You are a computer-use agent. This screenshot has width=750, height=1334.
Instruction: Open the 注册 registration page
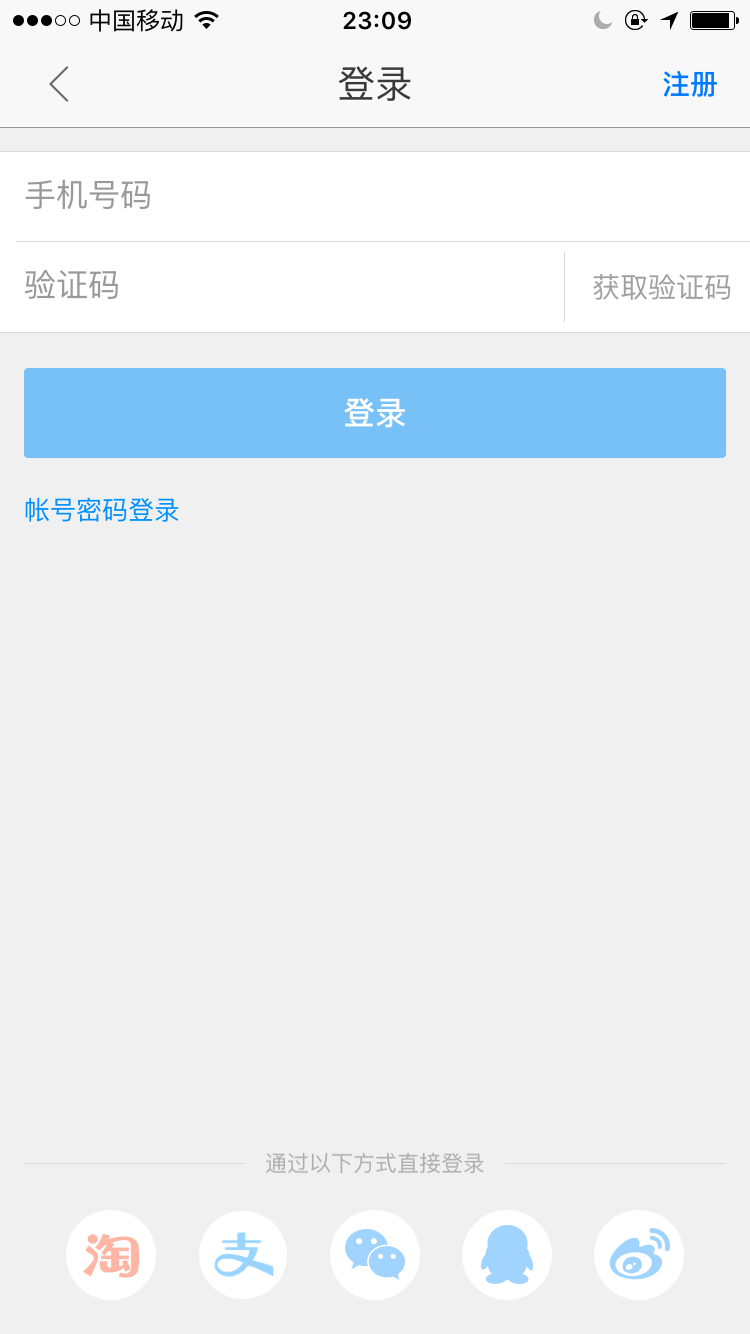point(690,85)
